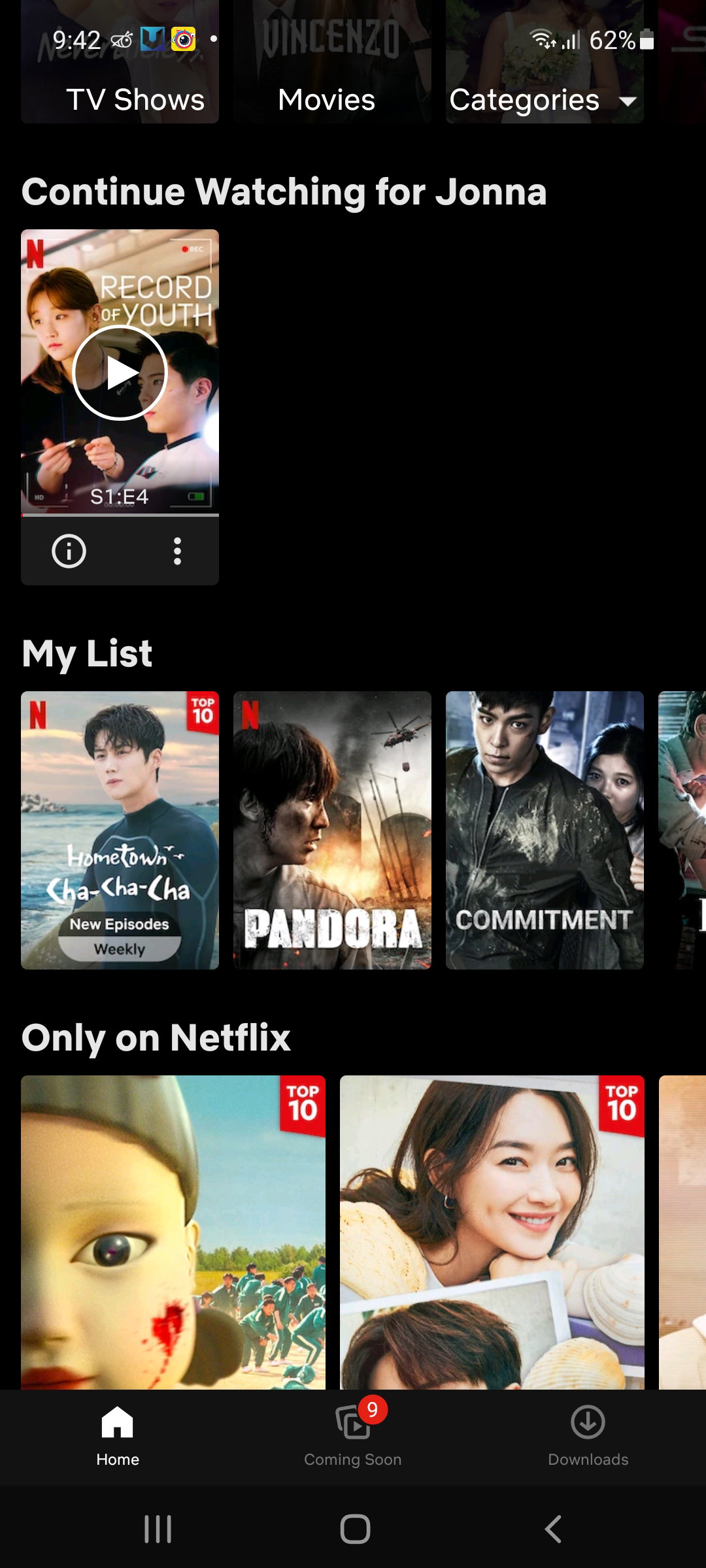
Task: Open the Downloads tab
Action: coord(588,1436)
